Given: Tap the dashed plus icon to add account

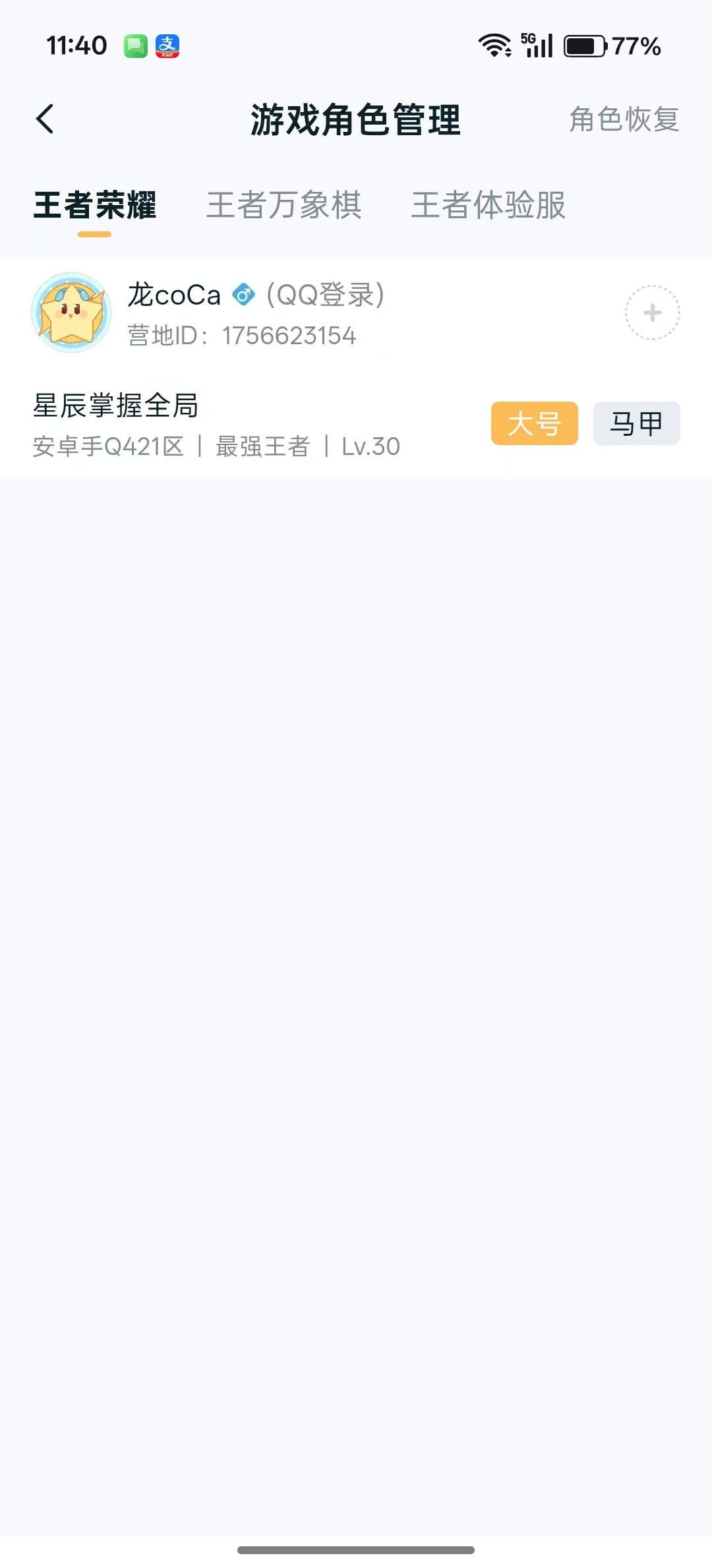Looking at the screenshot, I should click(x=651, y=312).
